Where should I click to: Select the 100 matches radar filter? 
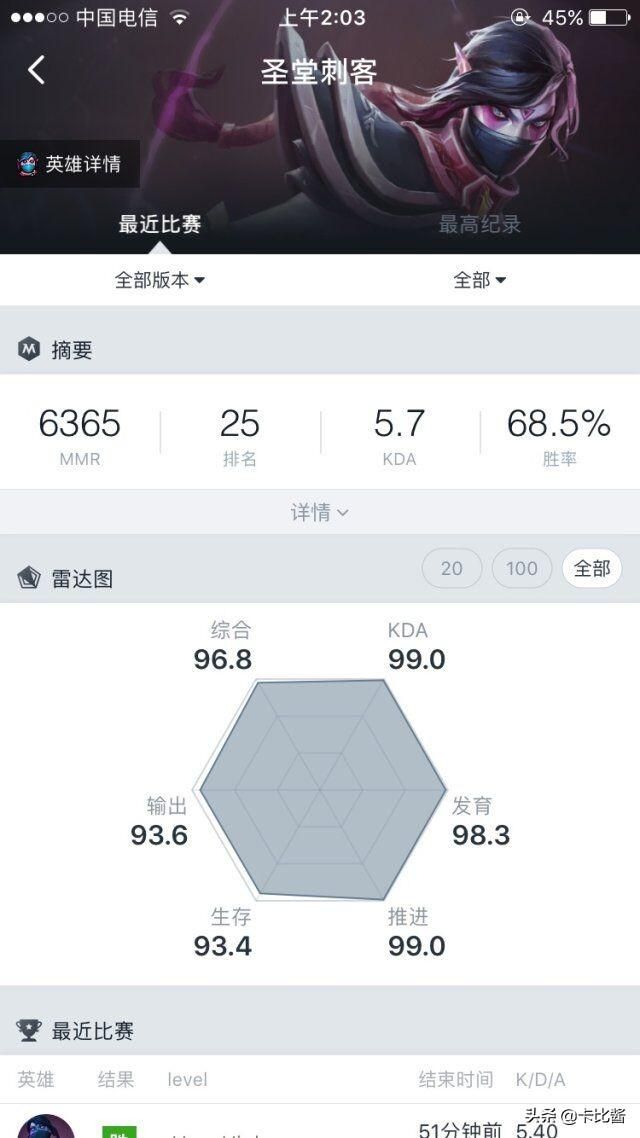tap(522, 568)
